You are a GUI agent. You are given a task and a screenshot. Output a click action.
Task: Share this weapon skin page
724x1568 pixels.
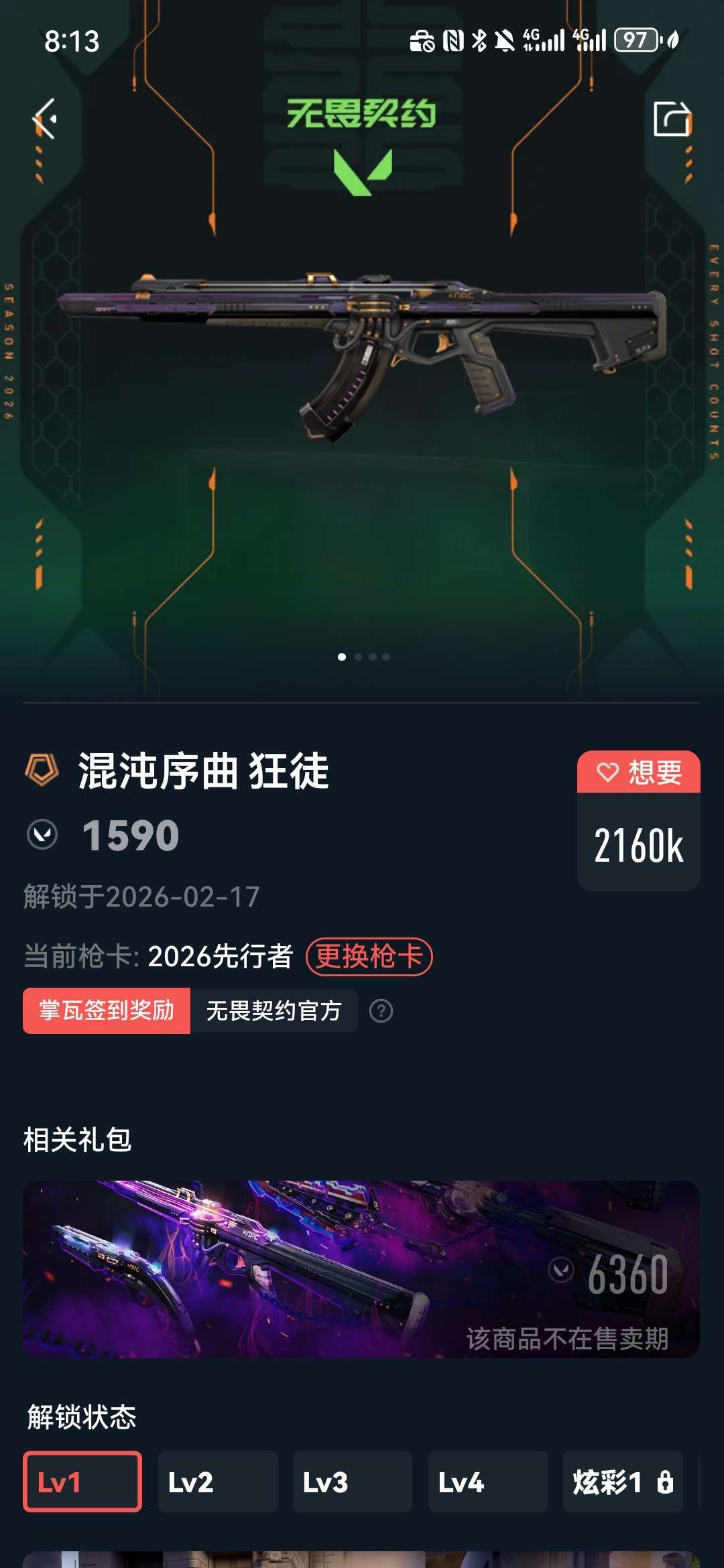[672, 119]
